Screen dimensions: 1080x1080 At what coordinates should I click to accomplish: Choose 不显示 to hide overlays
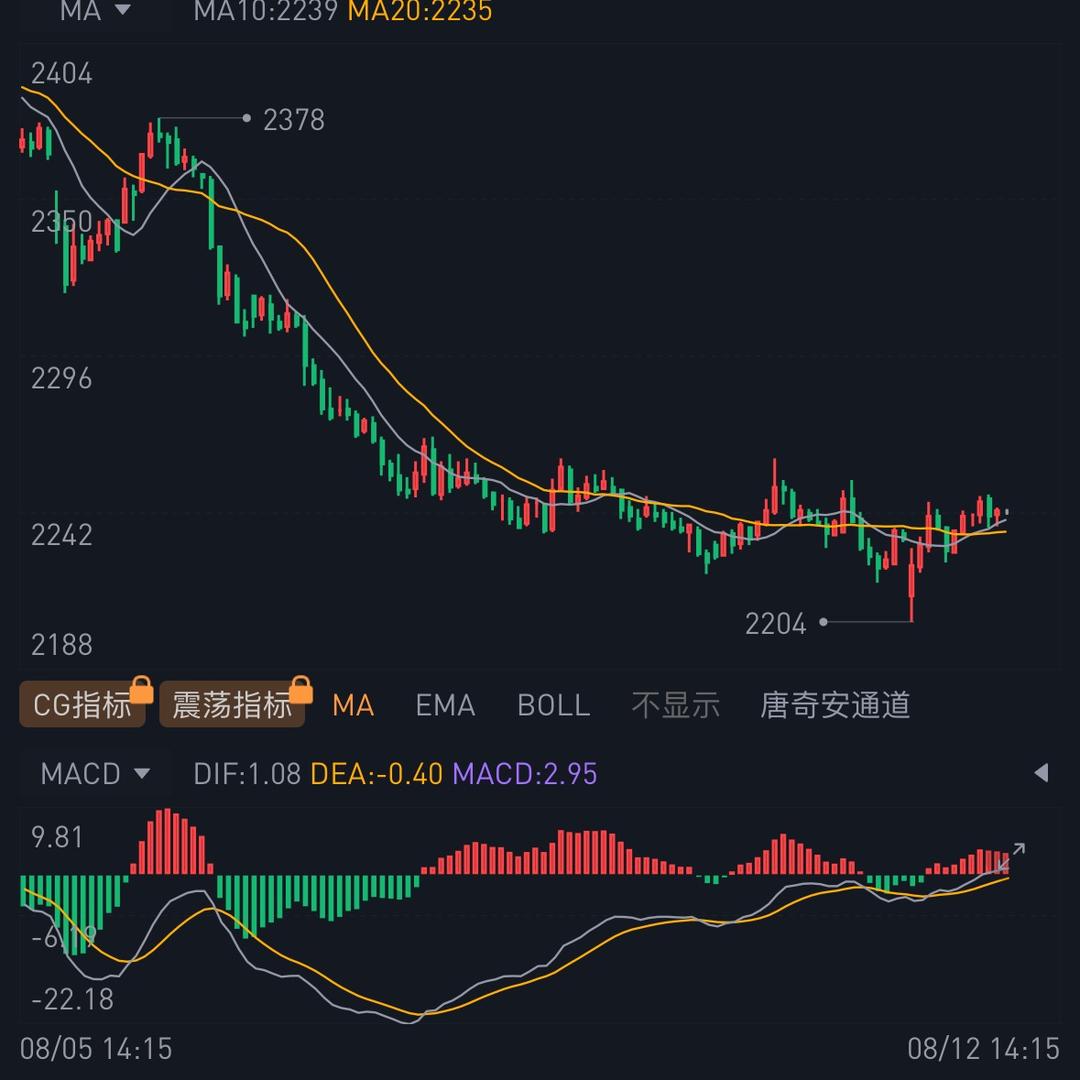pyautogui.click(x=675, y=705)
